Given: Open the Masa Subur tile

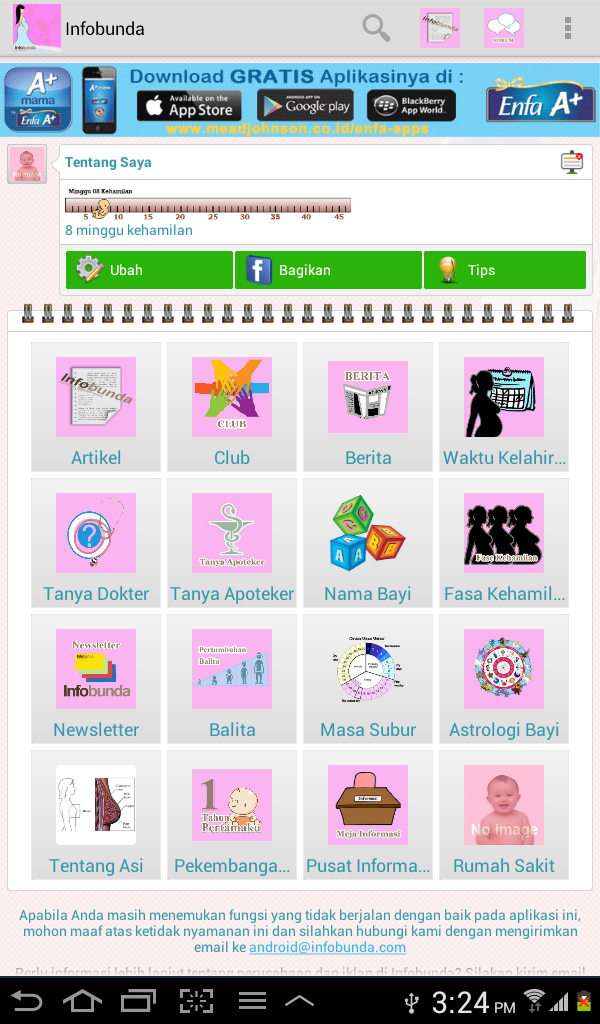Looking at the screenshot, I should tap(368, 678).
